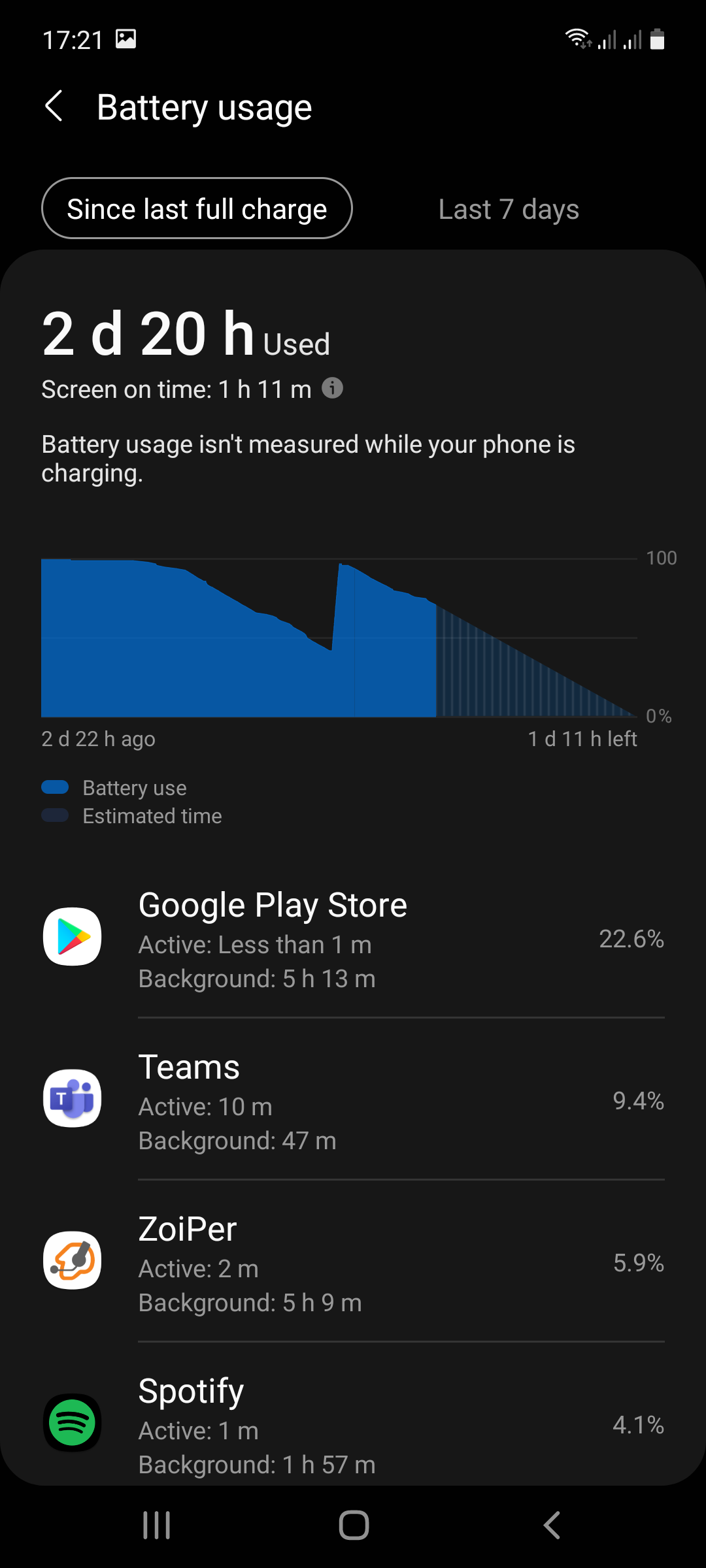The height and width of the screenshot is (1568, 706).
Task: Open recent apps from navigation bar
Action: [x=157, y=1526]
